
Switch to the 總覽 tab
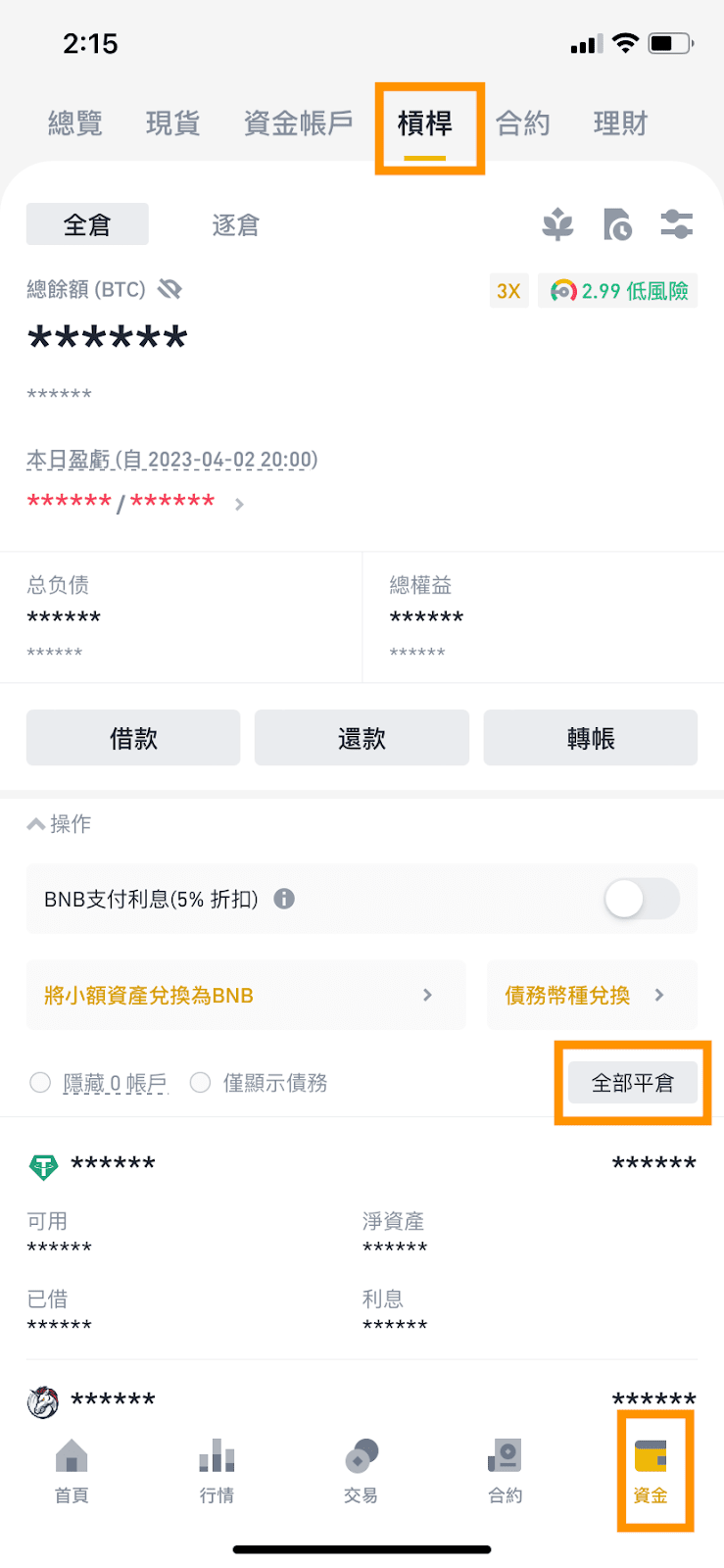tap(75, 123)
